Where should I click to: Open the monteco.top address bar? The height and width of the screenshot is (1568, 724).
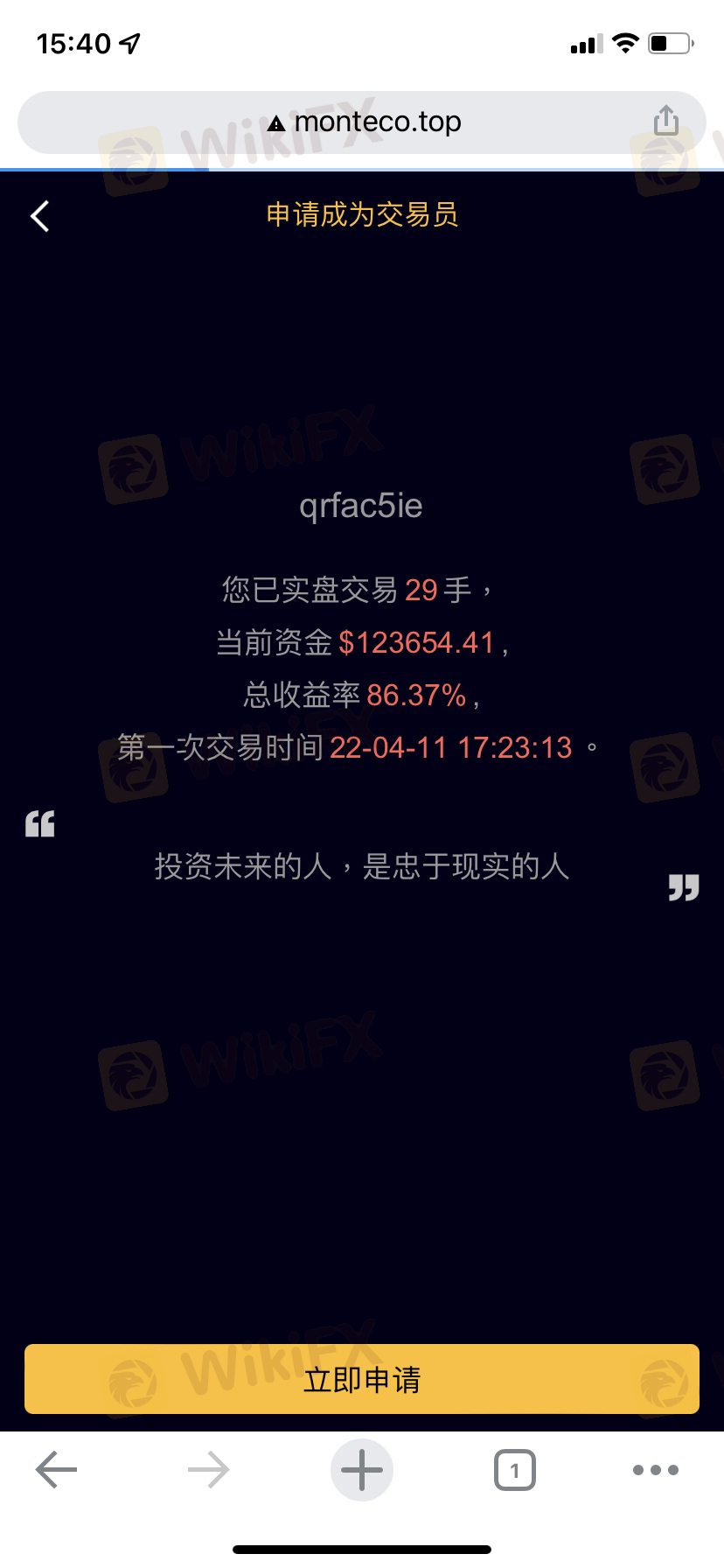click(x=362, y=122)
